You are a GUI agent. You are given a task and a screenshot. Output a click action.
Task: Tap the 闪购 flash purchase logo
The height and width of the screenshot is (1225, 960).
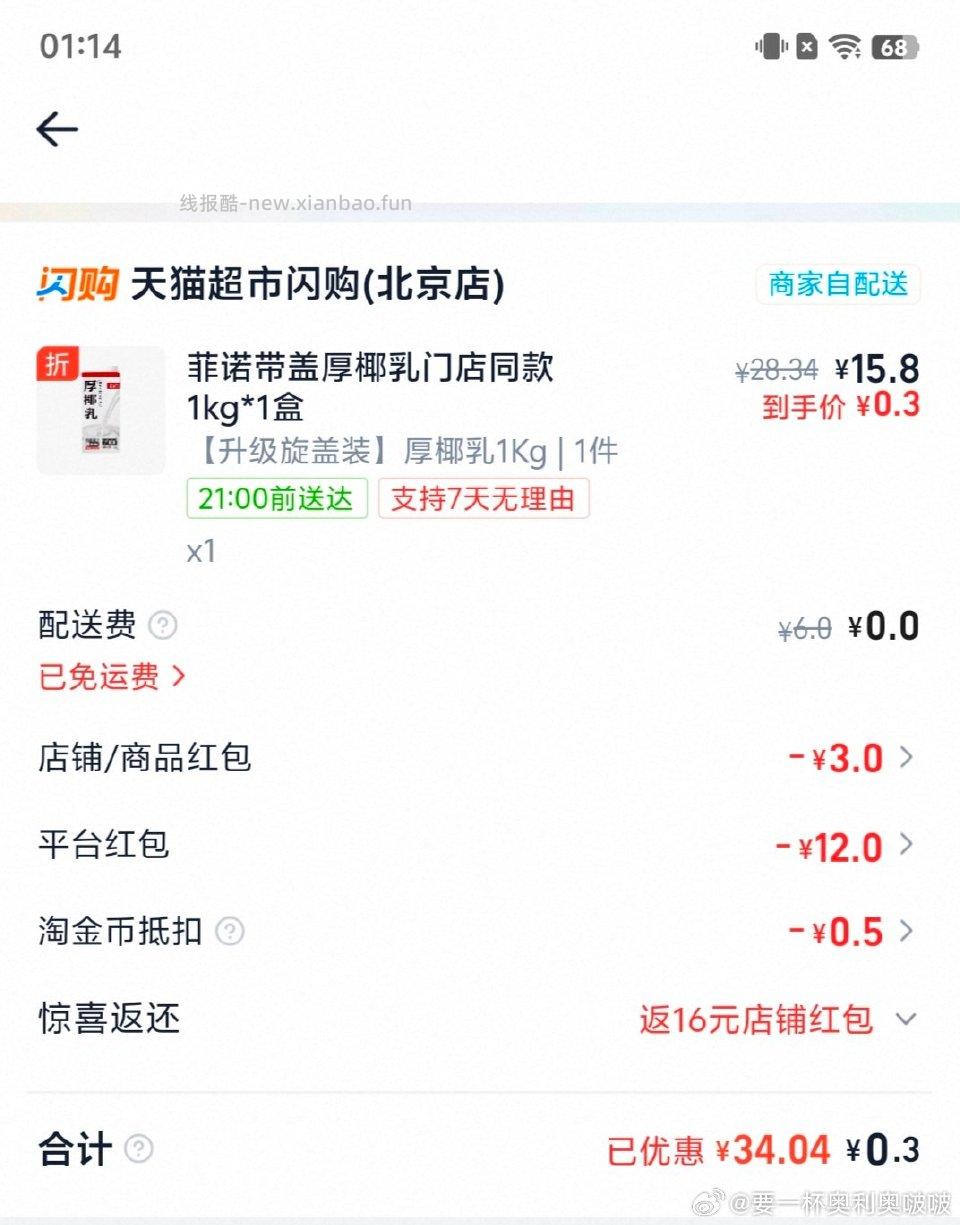pyautogui.click(x=78, y=284)
